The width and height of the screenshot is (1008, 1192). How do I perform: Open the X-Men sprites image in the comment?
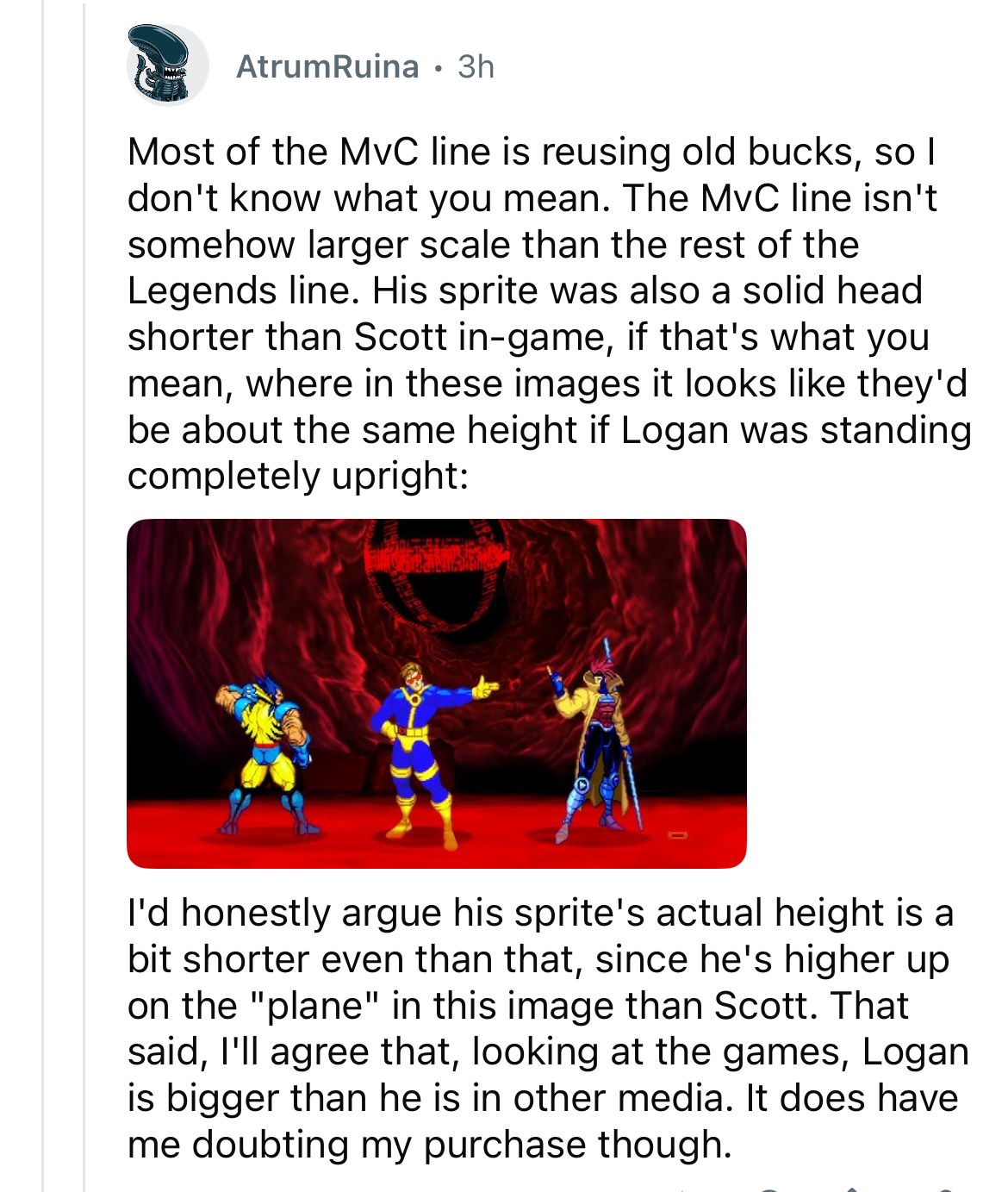tap(436, 693)
